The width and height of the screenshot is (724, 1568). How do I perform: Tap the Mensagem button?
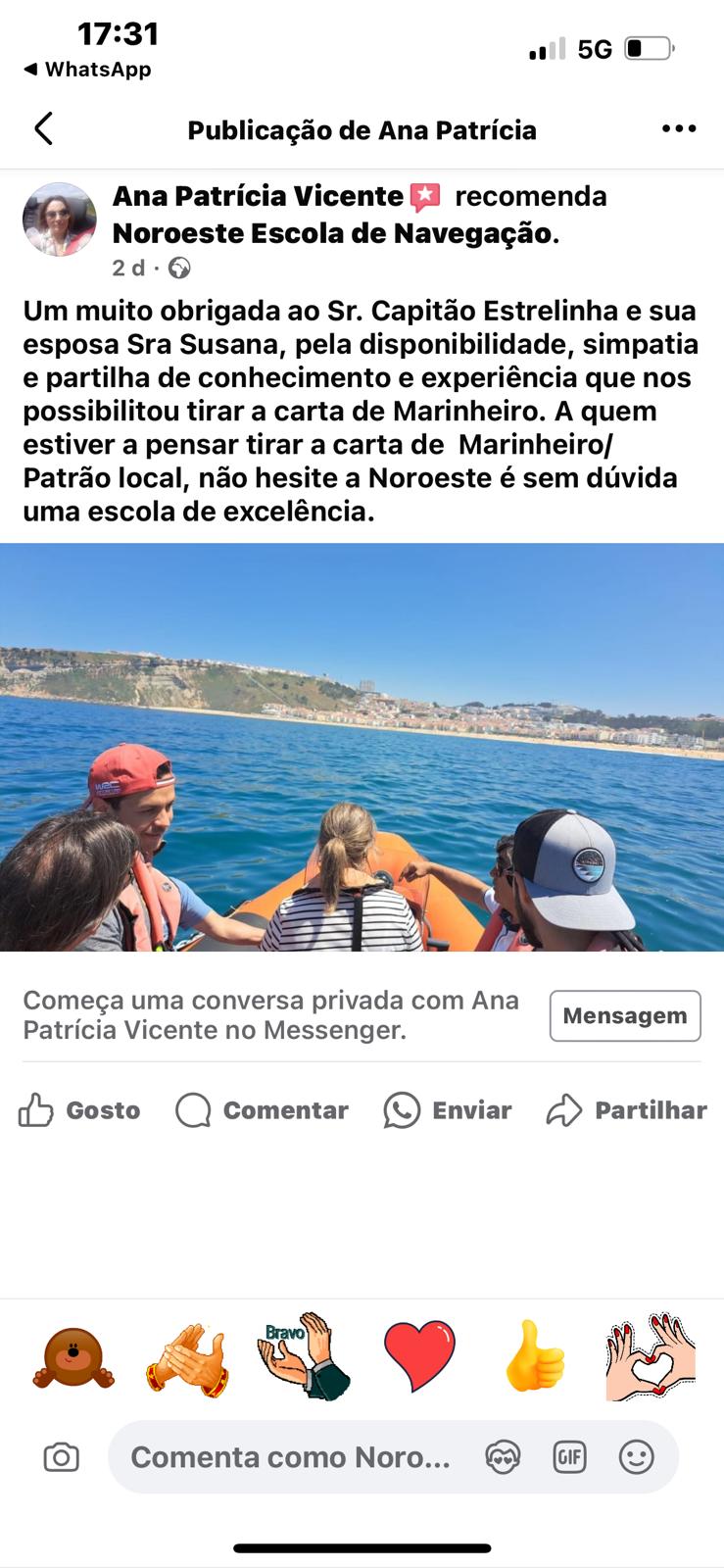624,1016
